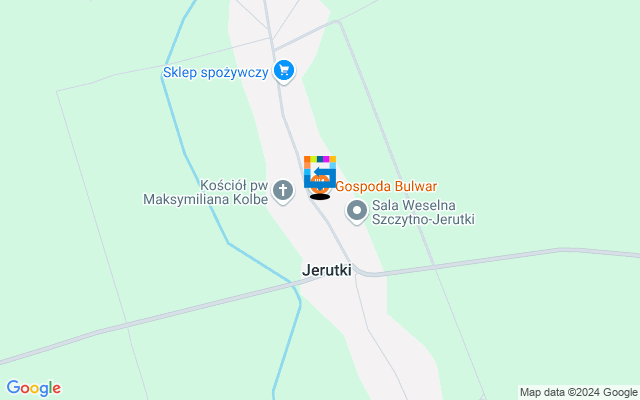This screenshot has width=640, height=400.
Task: Tap the Gospoda Bulwar restaurant pin
Action: tap(320, 184)
